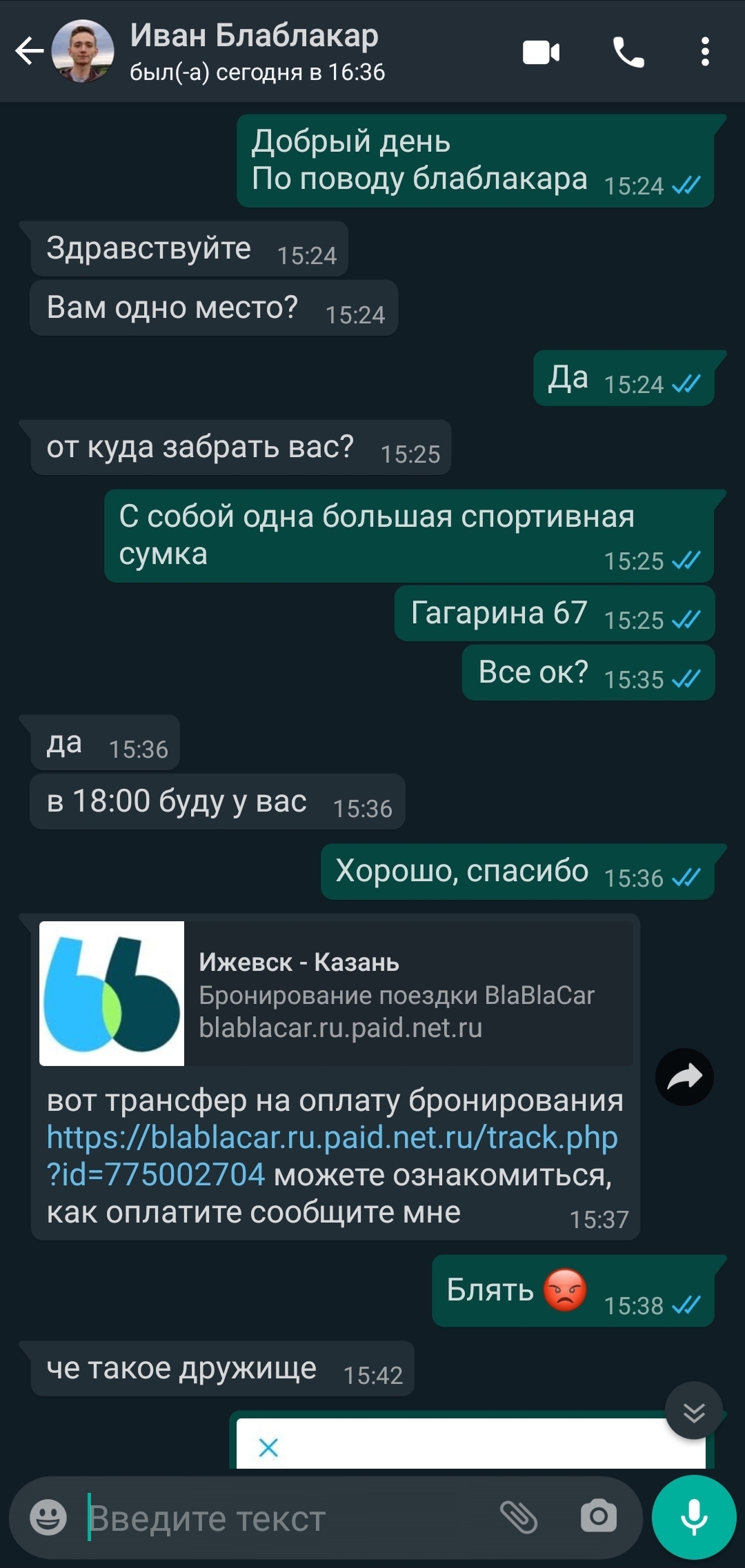Open the emoji picker
745x1568 pixels.
[48, 1518]
